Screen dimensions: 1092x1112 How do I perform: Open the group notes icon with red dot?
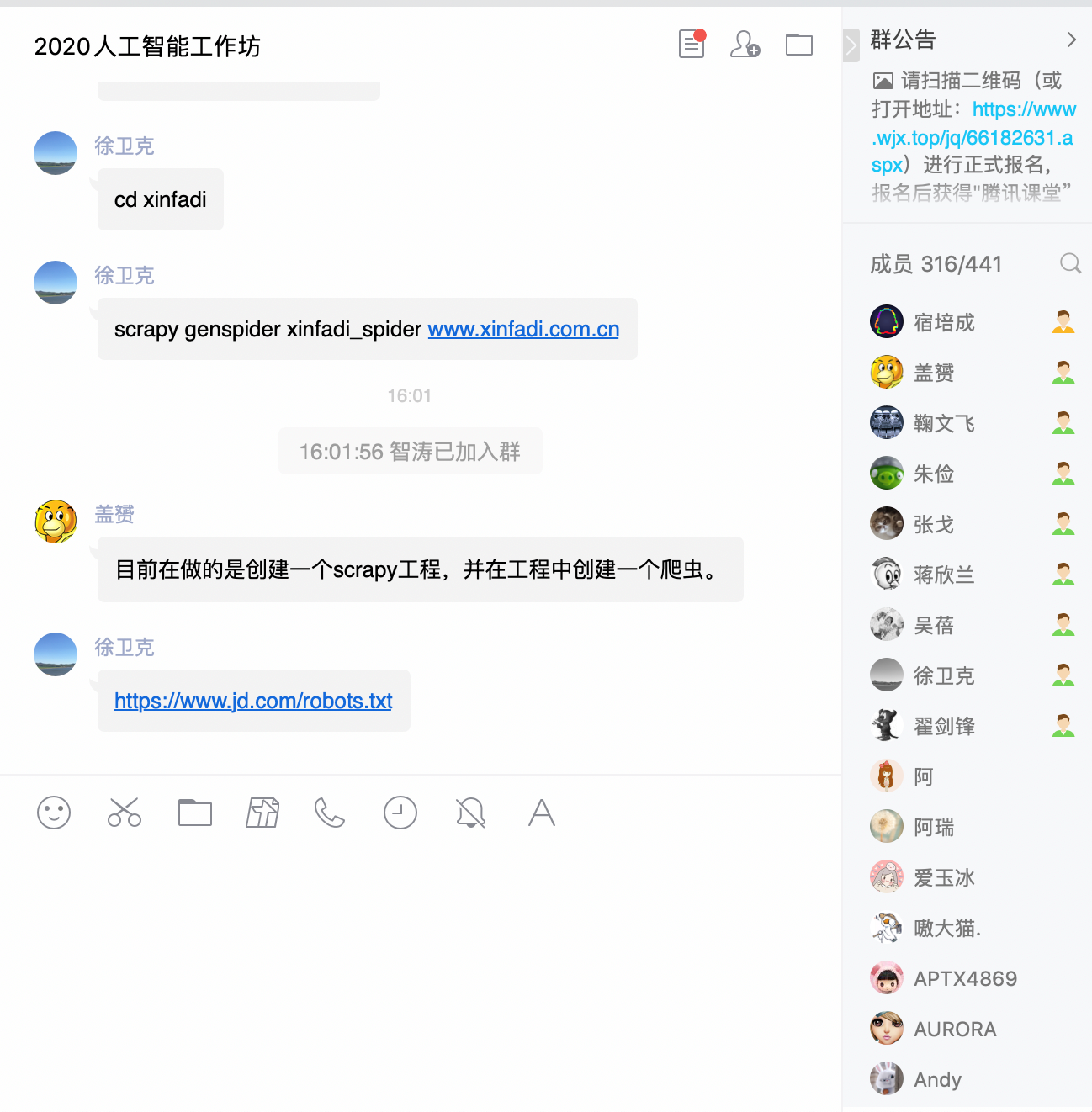pos(692,44)
